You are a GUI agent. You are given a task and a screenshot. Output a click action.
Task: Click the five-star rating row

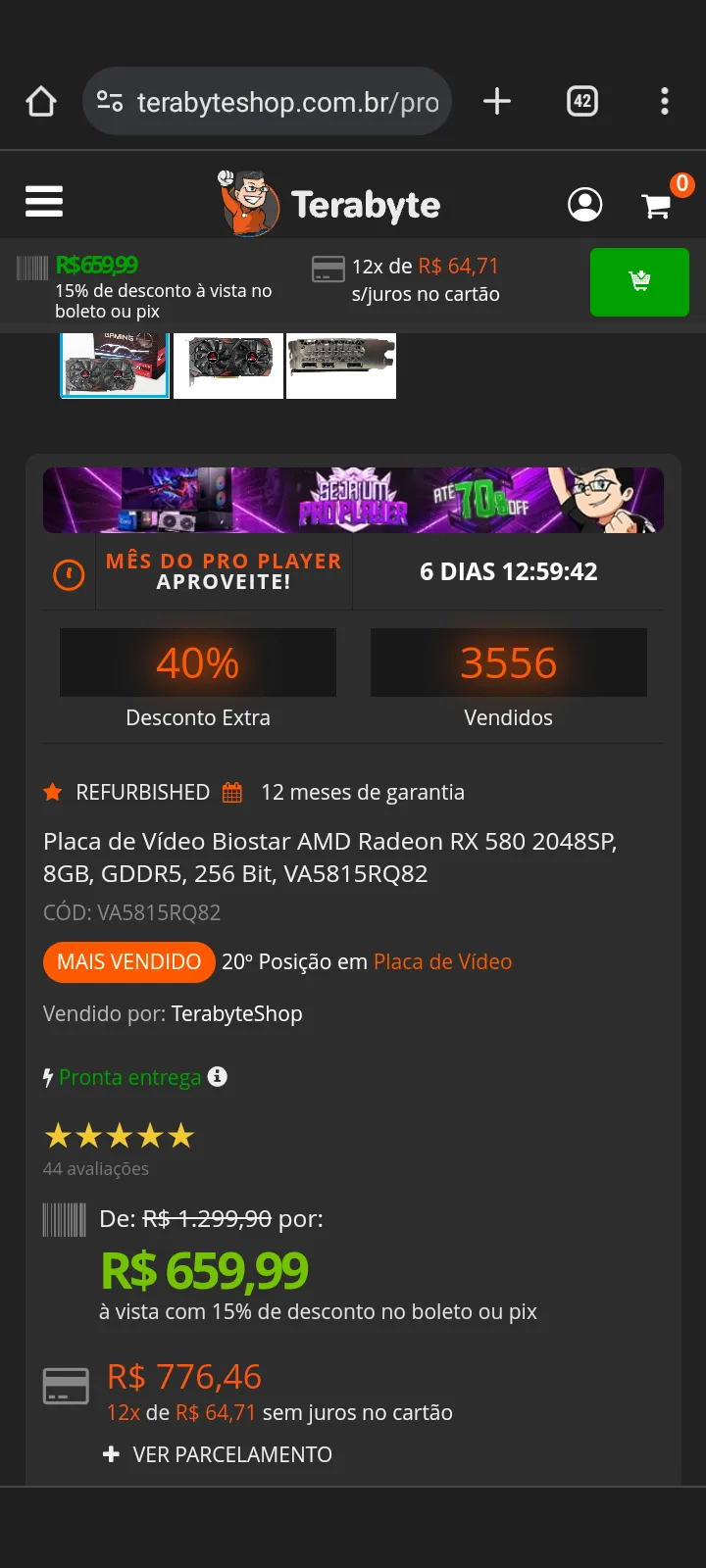pos(119,1135)
